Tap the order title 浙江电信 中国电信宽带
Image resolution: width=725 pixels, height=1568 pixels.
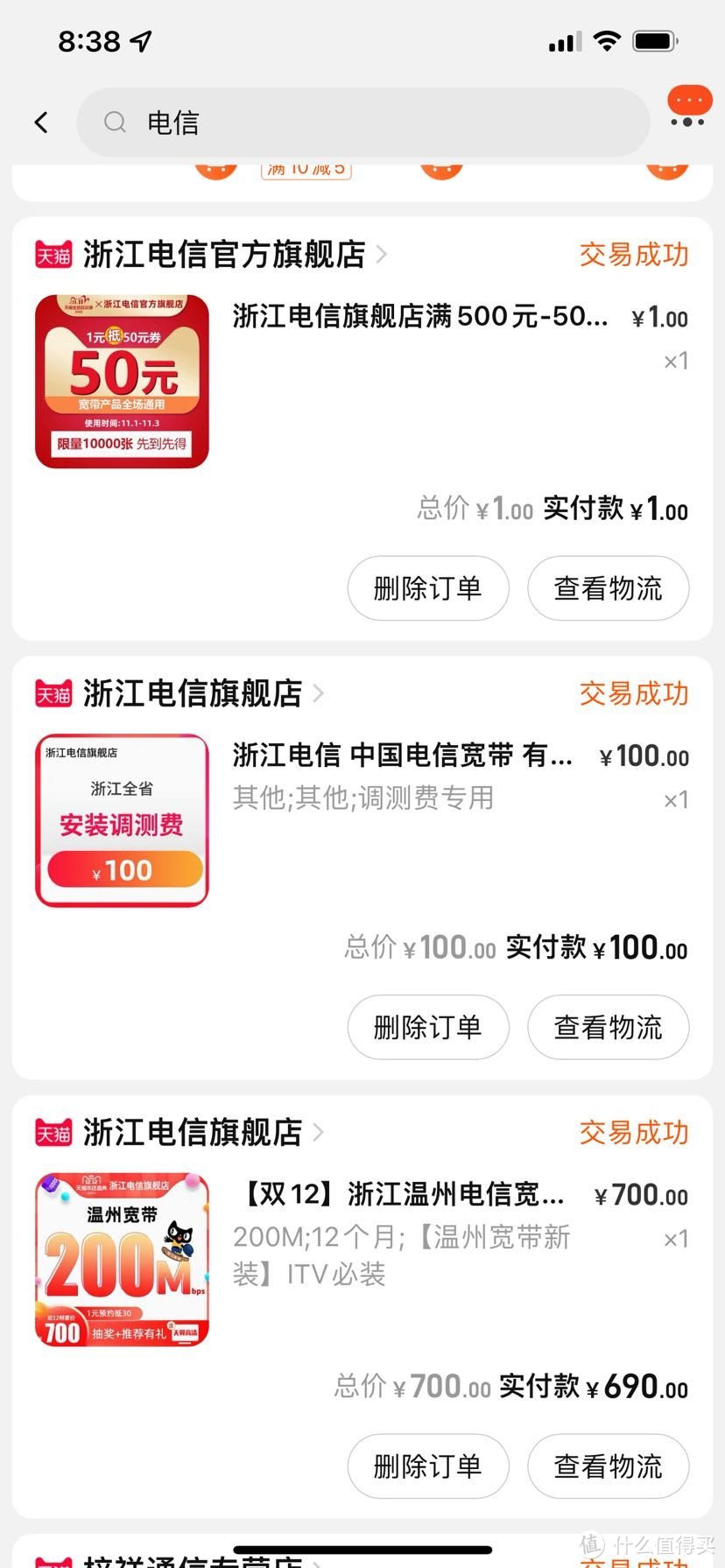pyautogui.click(x=403, y=756)
